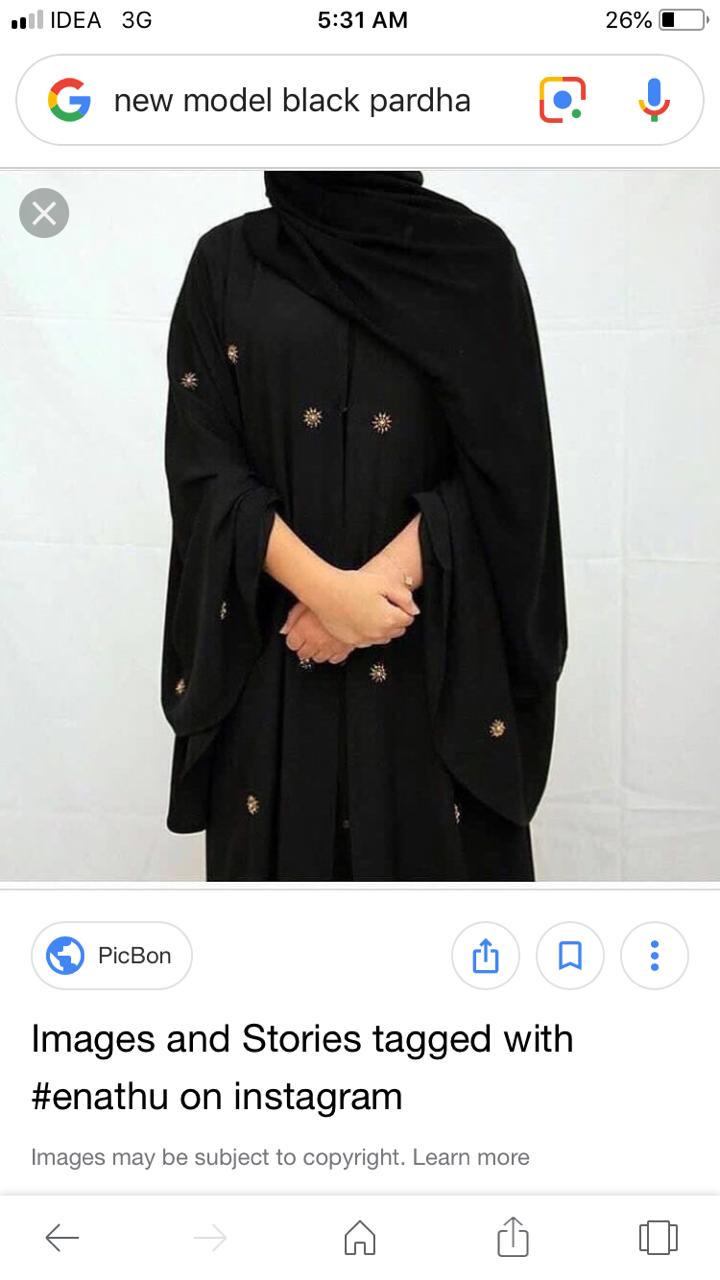Close the image preview
Image resolution: width=720 pixels, height=1280 pixels.
(44, 213)
